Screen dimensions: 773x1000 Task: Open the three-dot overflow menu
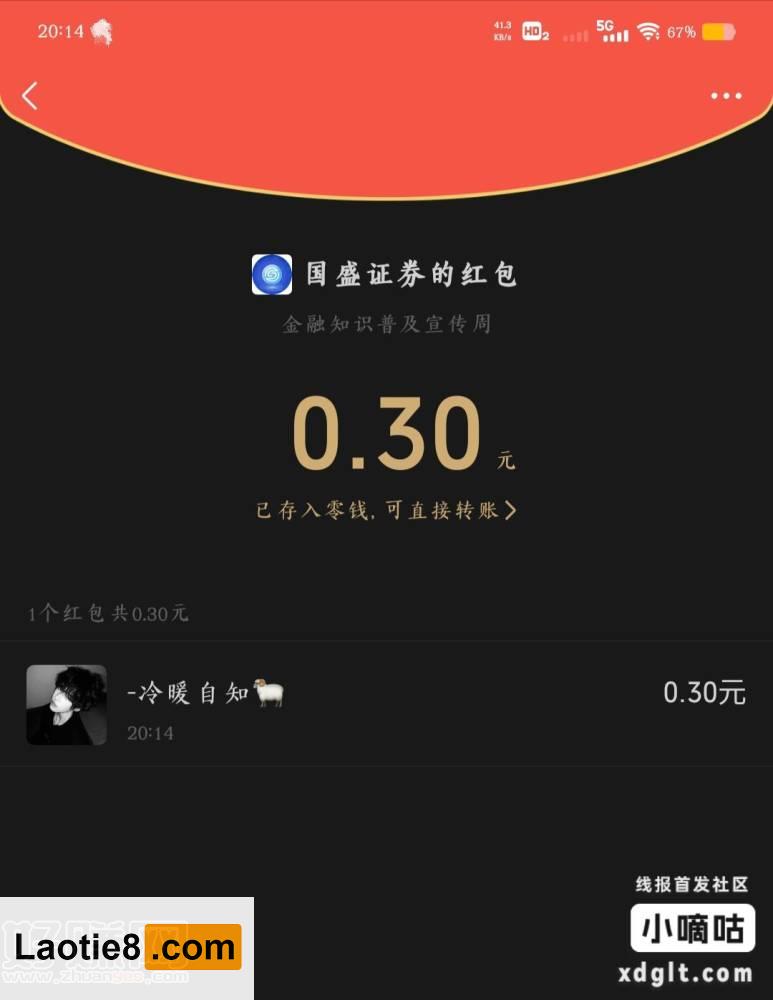pyautogui.click(x=726, y=96)
